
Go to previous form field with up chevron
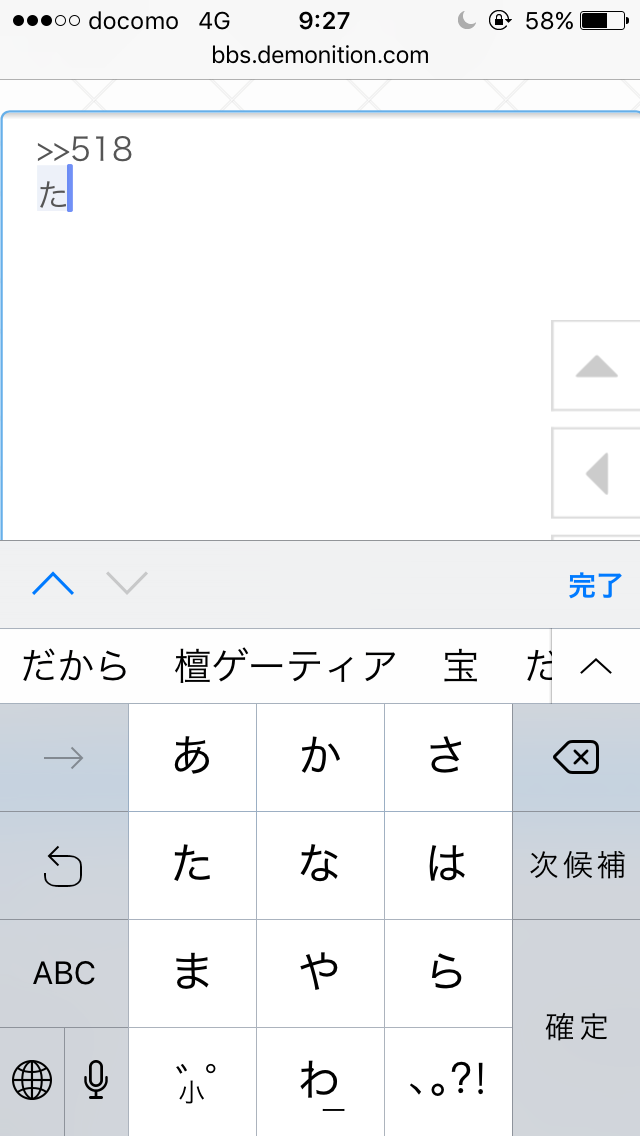point(53,584)
